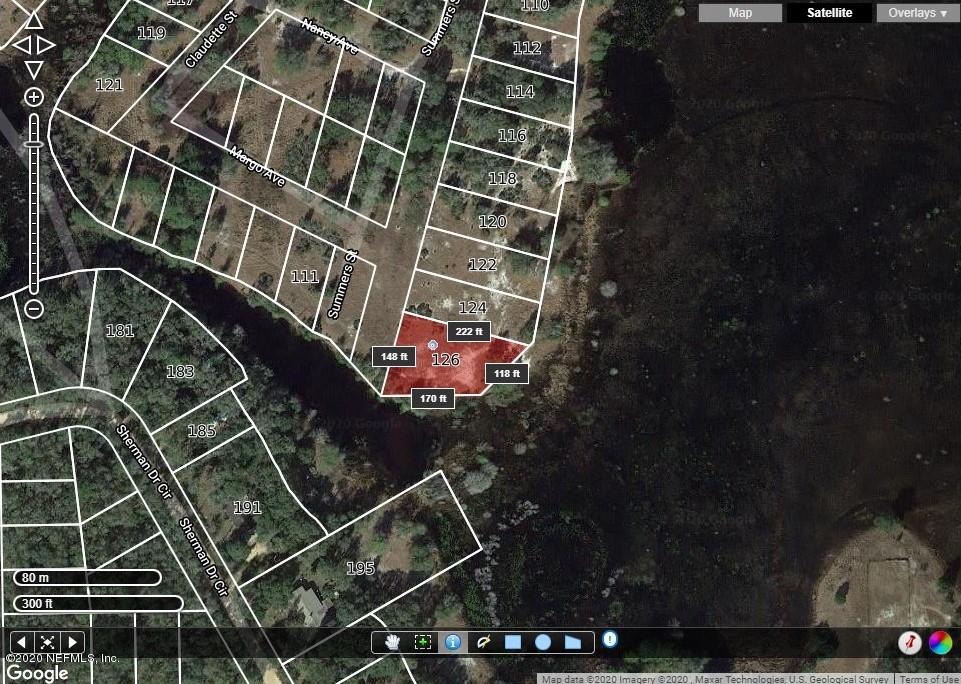
Task: Select the hand pan tool
Action: point(393,642)
